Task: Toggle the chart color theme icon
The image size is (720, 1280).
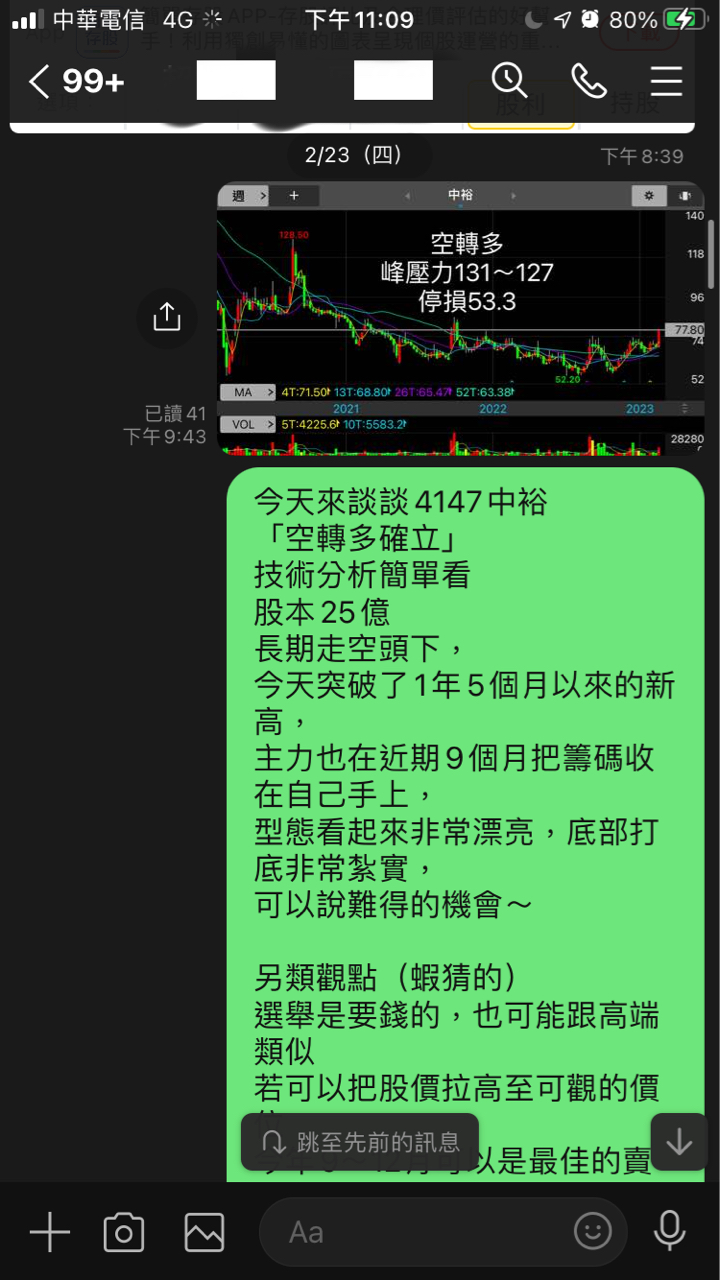Action: click(x=685, y=196)
